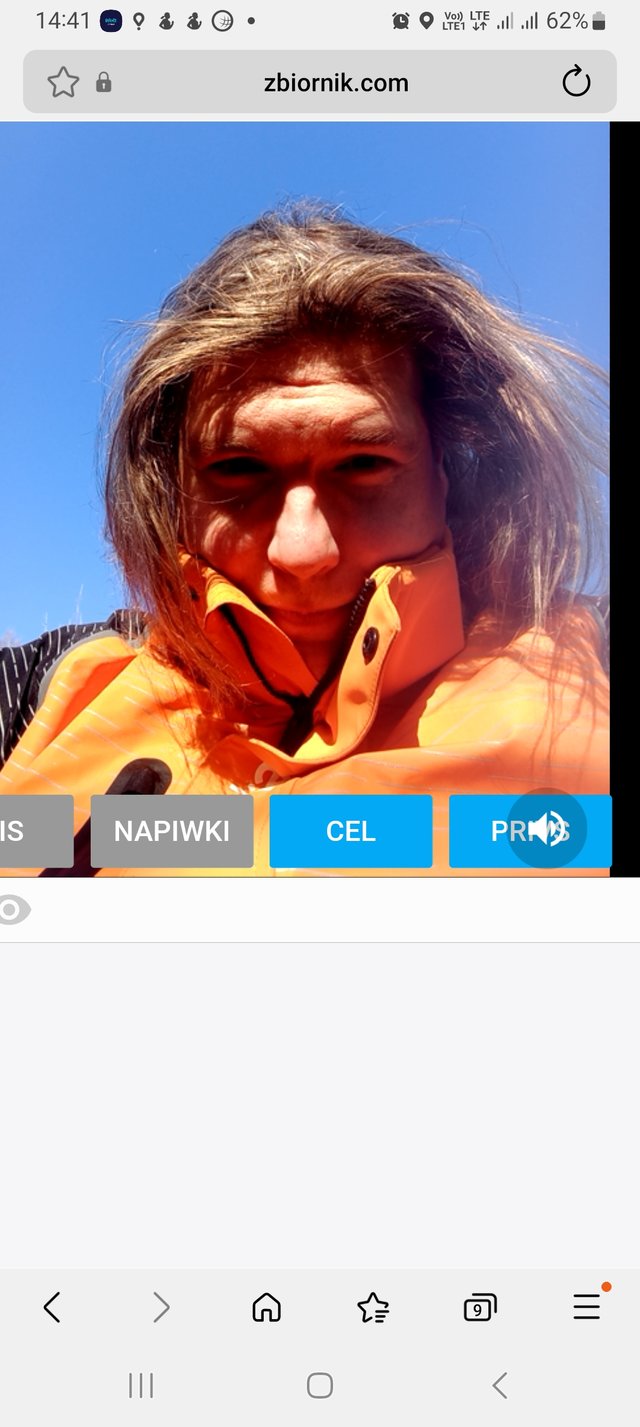Open the system recent apps

tap(141, 1385)
